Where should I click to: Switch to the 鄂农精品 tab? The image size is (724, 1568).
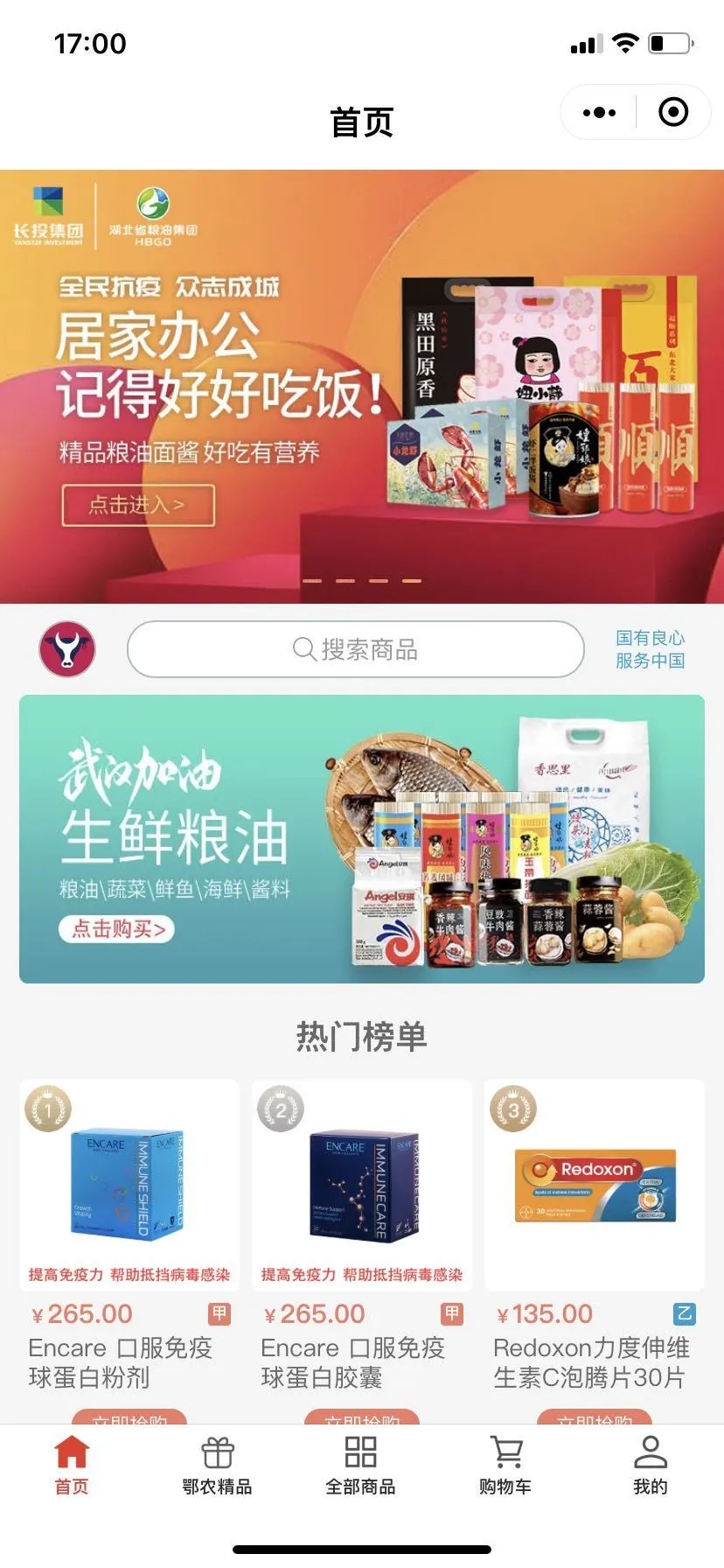(x=217, y=1465)
